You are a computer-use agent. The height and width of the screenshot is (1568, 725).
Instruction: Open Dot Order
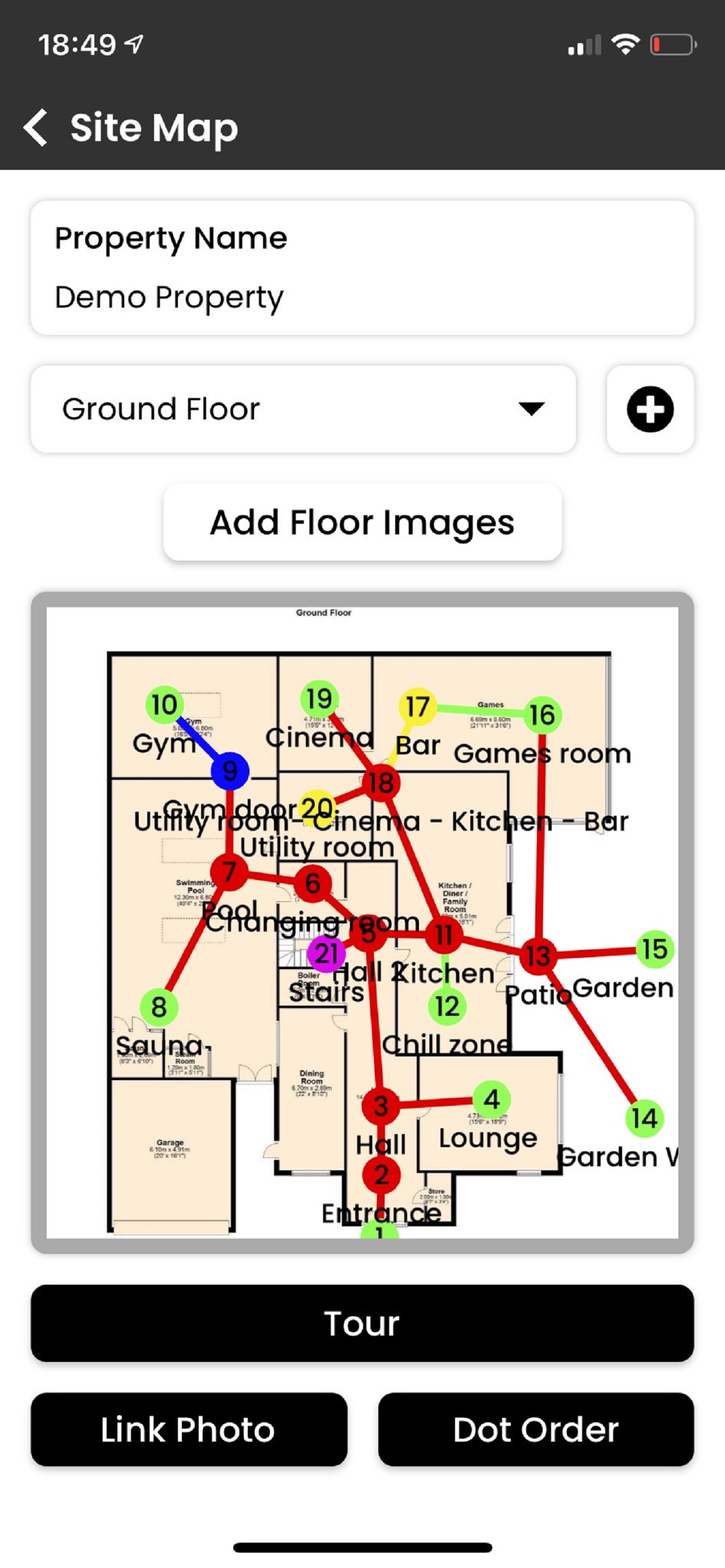[x=536, y=1429]
